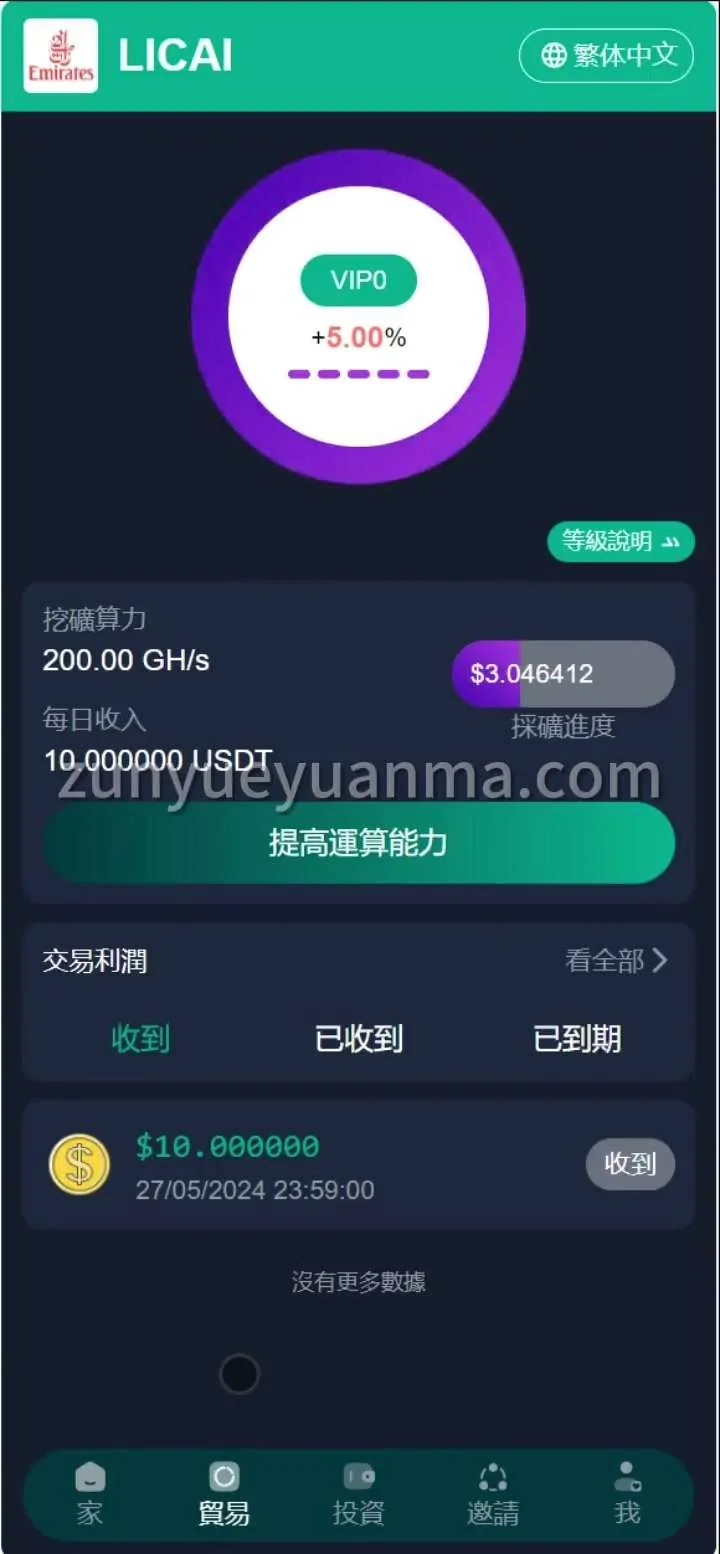Screen dimensions: 720x1554
Task: Open the 投資 investment tab
Action: pos(358,1494)
